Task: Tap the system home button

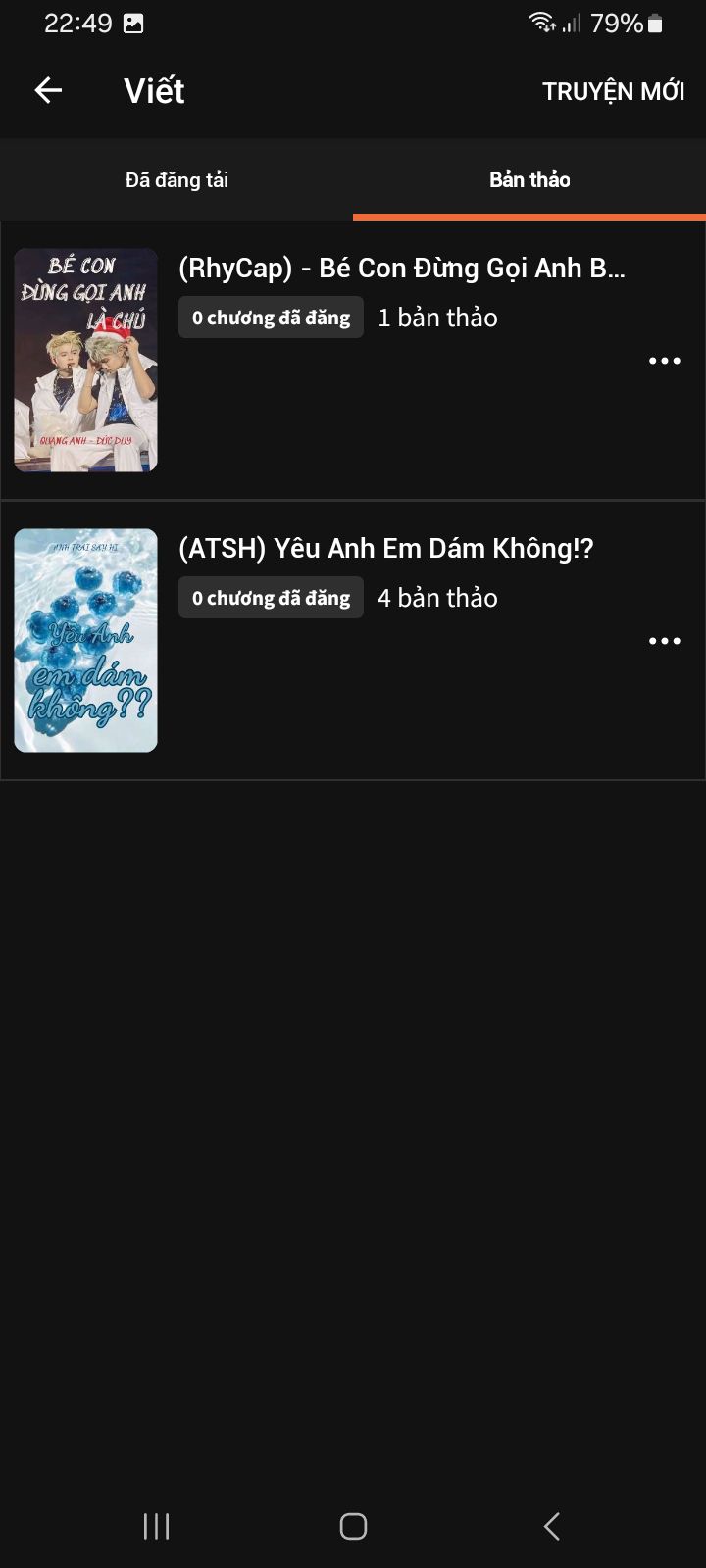Action: pyautogui.click(x=353, y=1526)
